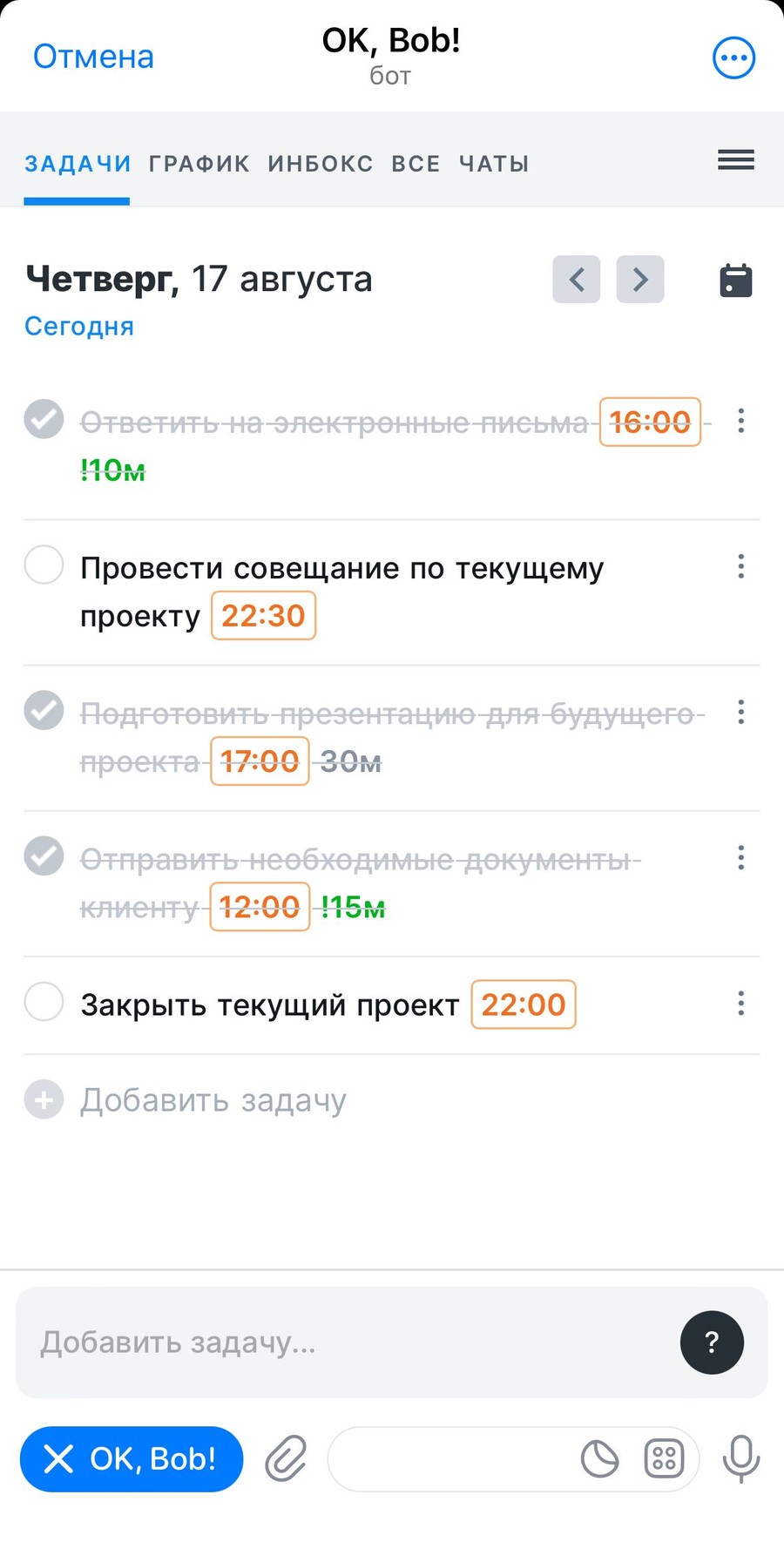Go to the previous day with left arrow
Image resolution: width=784 pixels, height=1542 pixels.
(576, 280)
